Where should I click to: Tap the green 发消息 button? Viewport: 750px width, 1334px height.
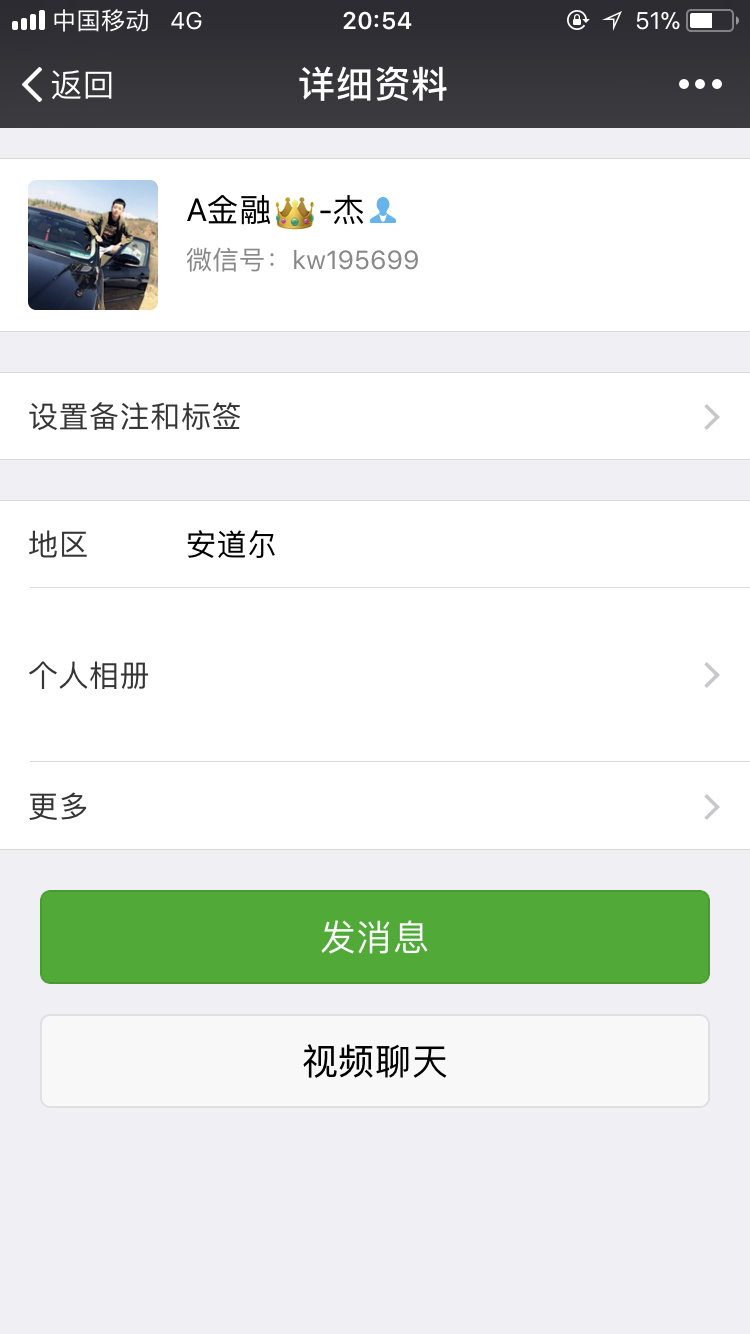click(x=375, y=937)
